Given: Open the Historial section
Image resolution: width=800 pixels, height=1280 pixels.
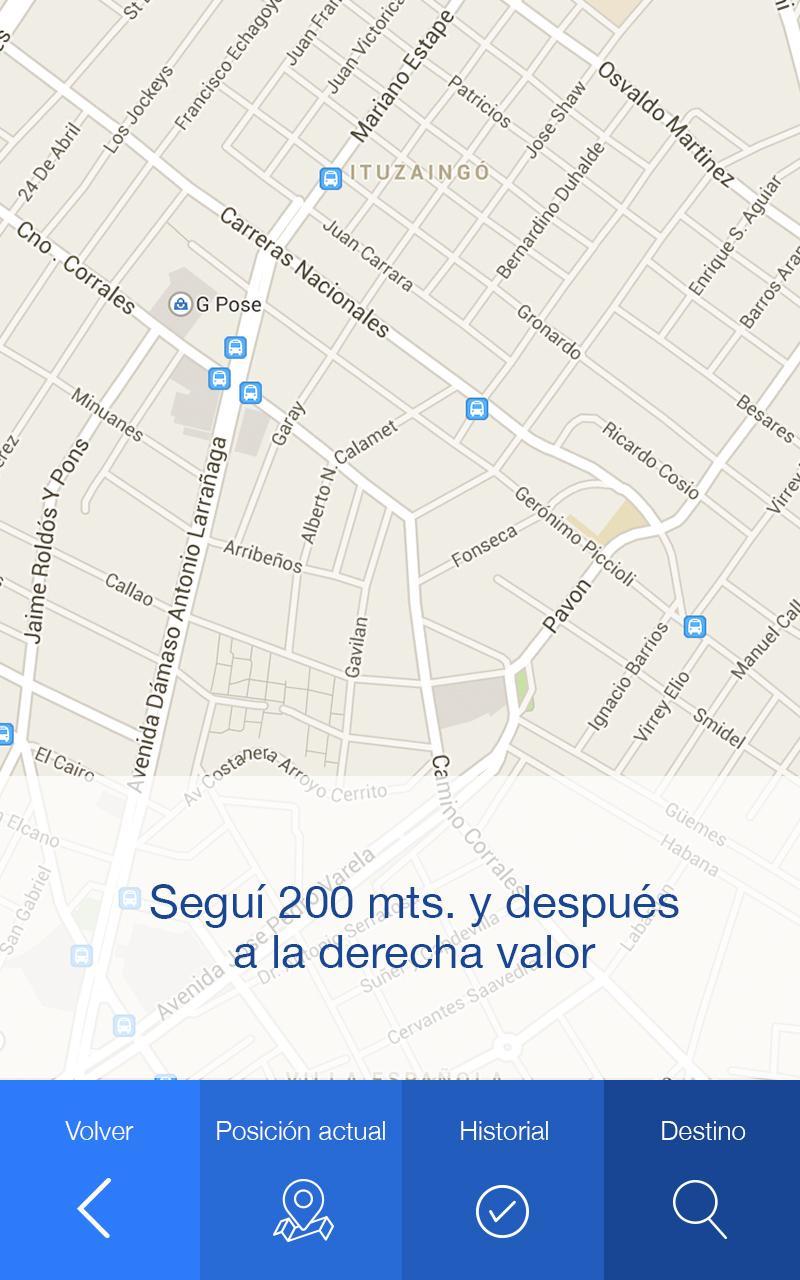Looking at the screenshot, I should (x=503, y=1180).
